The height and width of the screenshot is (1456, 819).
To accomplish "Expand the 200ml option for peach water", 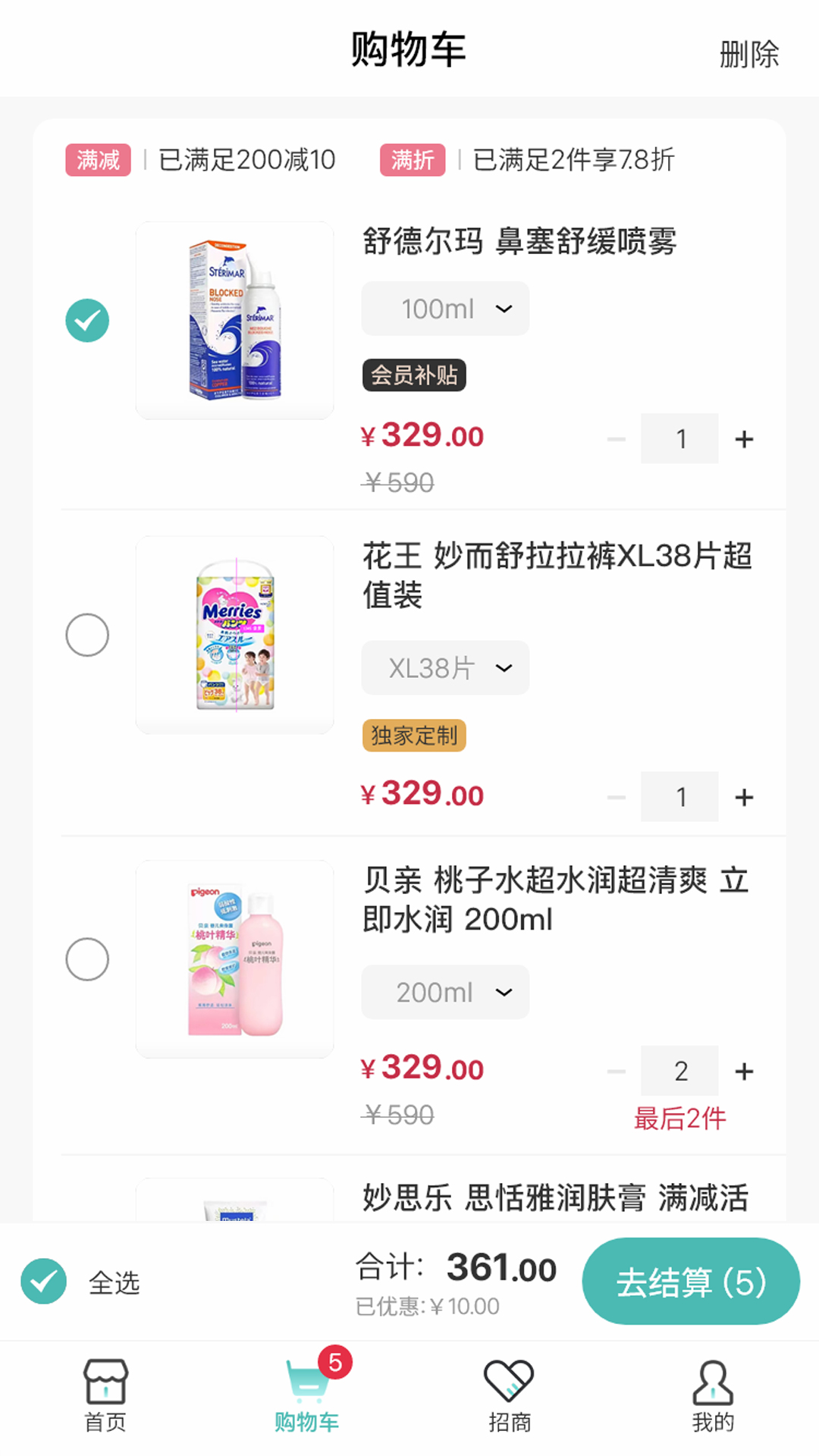I will click(x=445, y=992).
